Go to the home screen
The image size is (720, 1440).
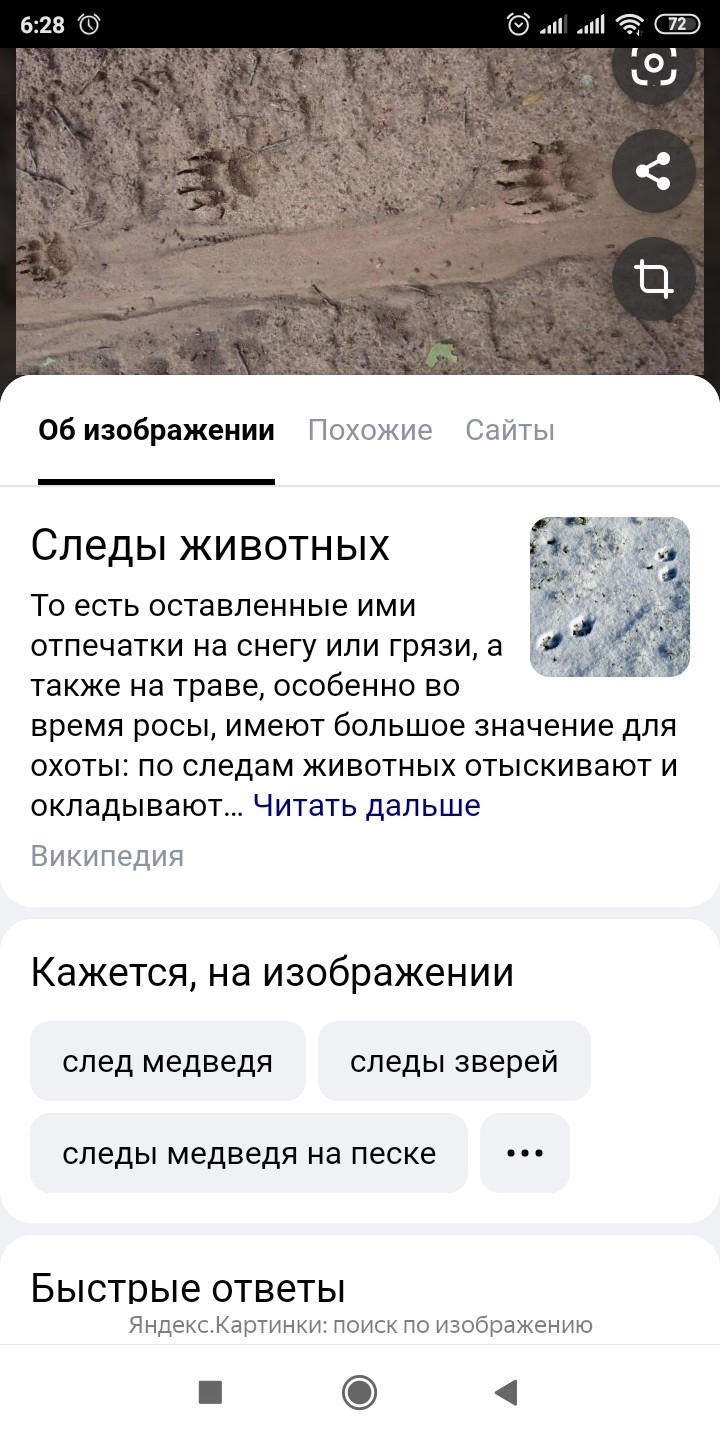(x=359, y=1392)
